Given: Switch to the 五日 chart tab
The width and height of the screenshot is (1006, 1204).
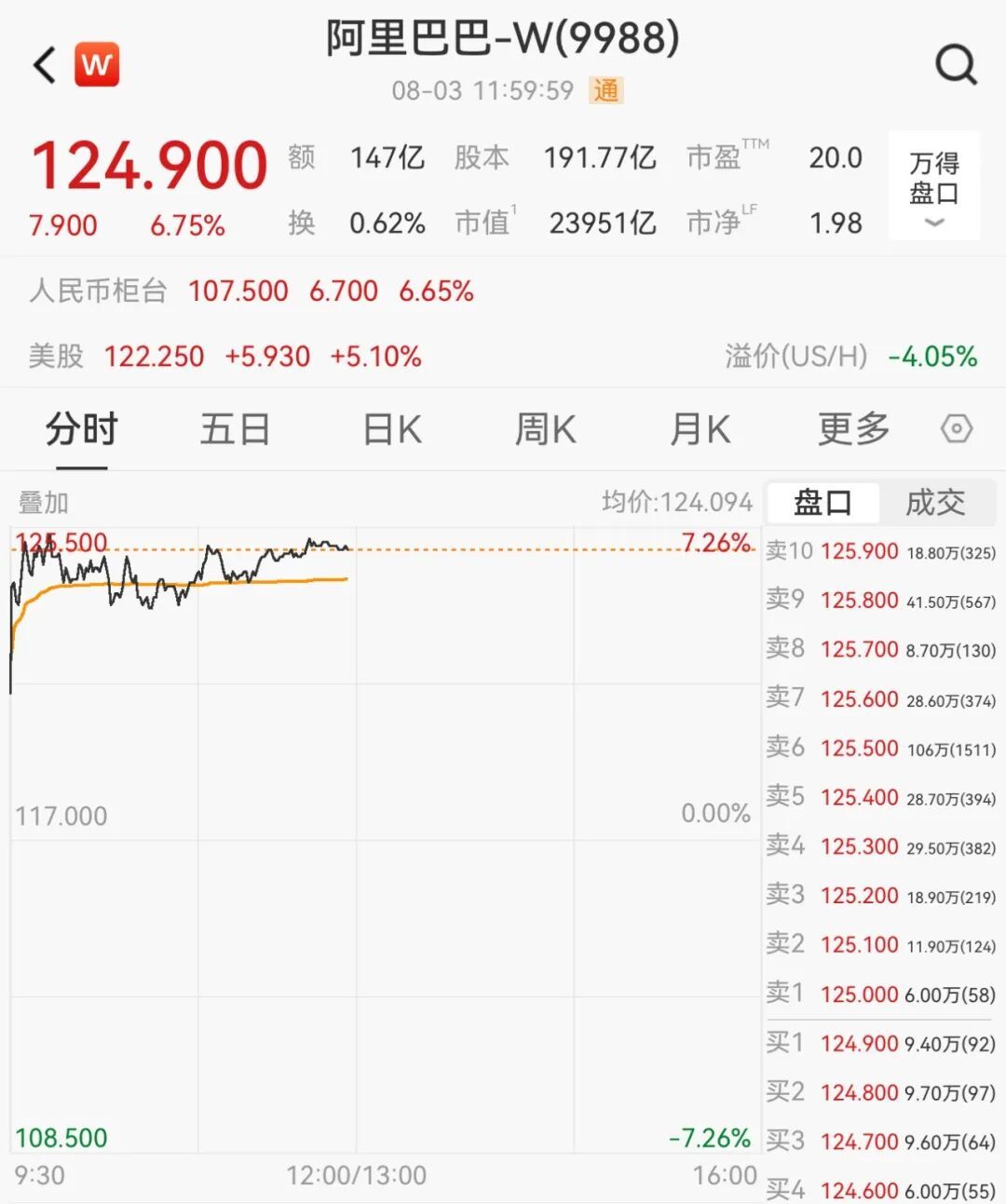Looking at the screenshot, I should pyautogui.click(x=235, y=429).
